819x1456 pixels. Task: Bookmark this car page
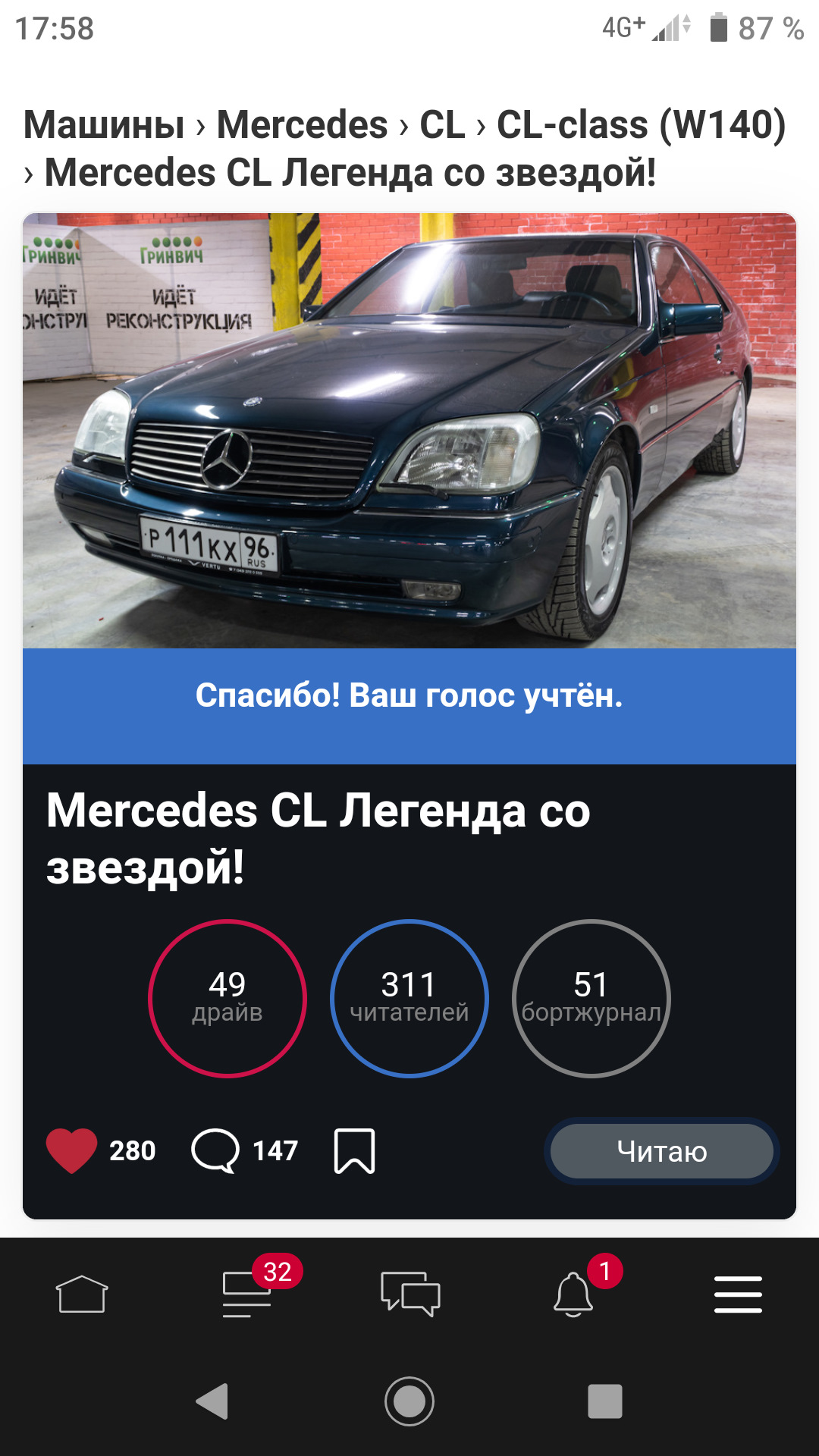(x=354, y=1150)
